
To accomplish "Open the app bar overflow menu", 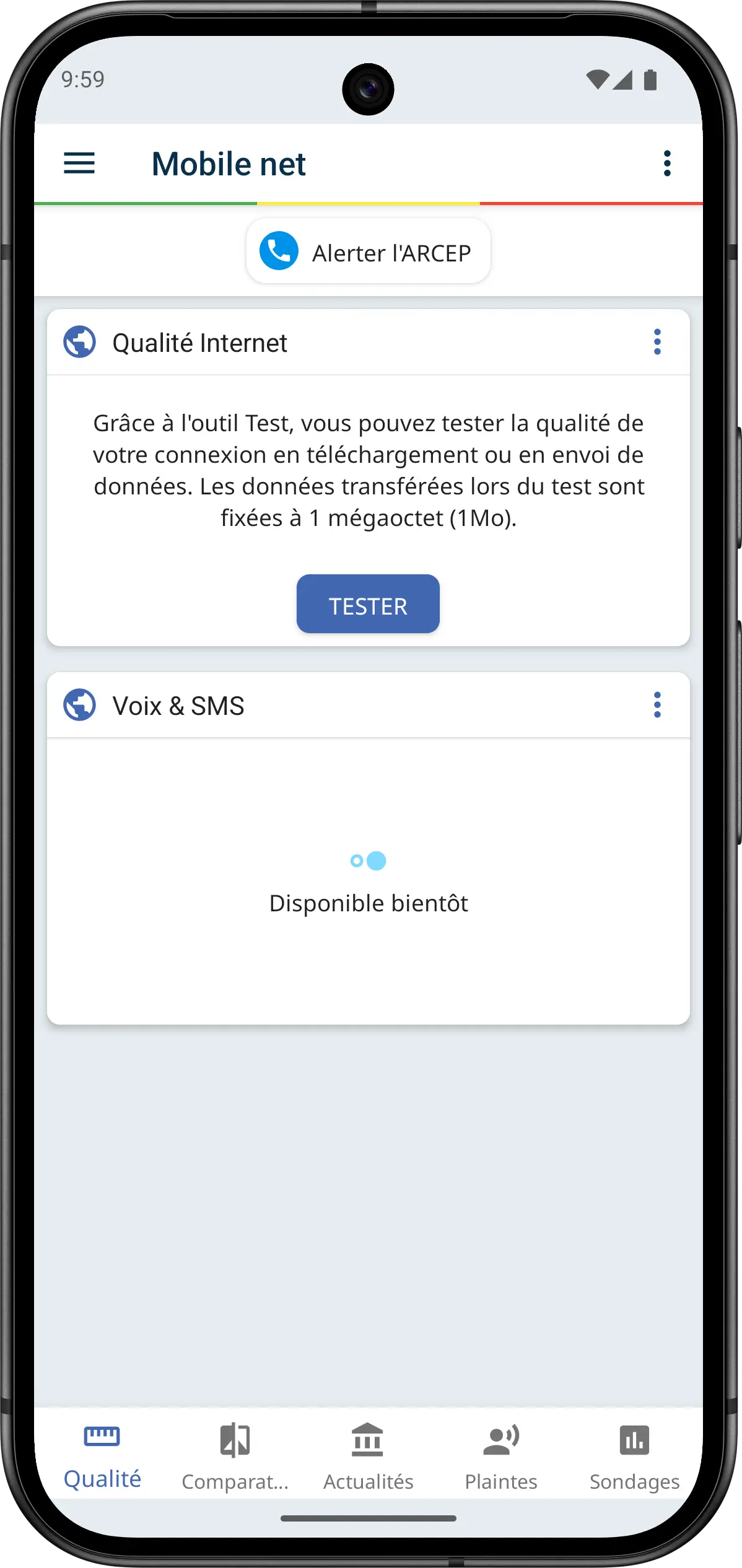I will (667, 164).
